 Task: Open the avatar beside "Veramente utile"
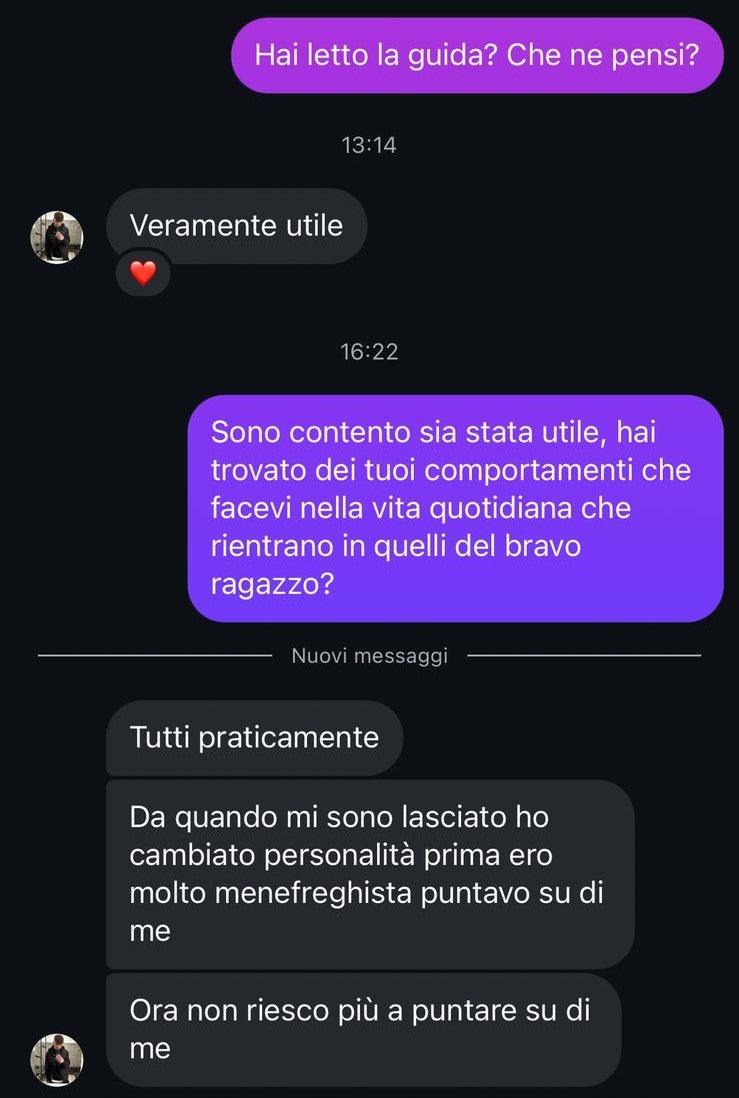pos(57,238)
